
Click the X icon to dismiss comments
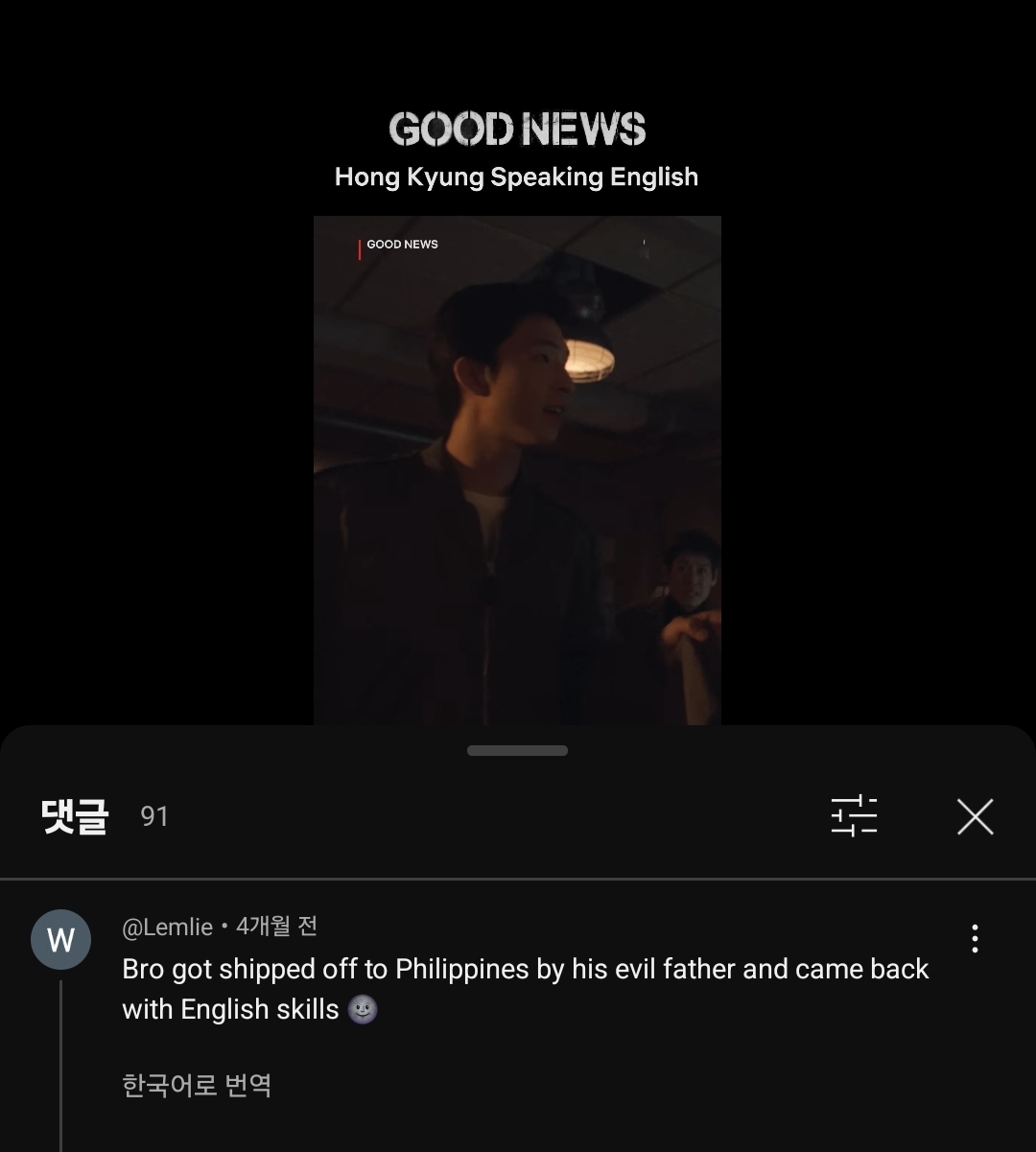coord(975,816)
